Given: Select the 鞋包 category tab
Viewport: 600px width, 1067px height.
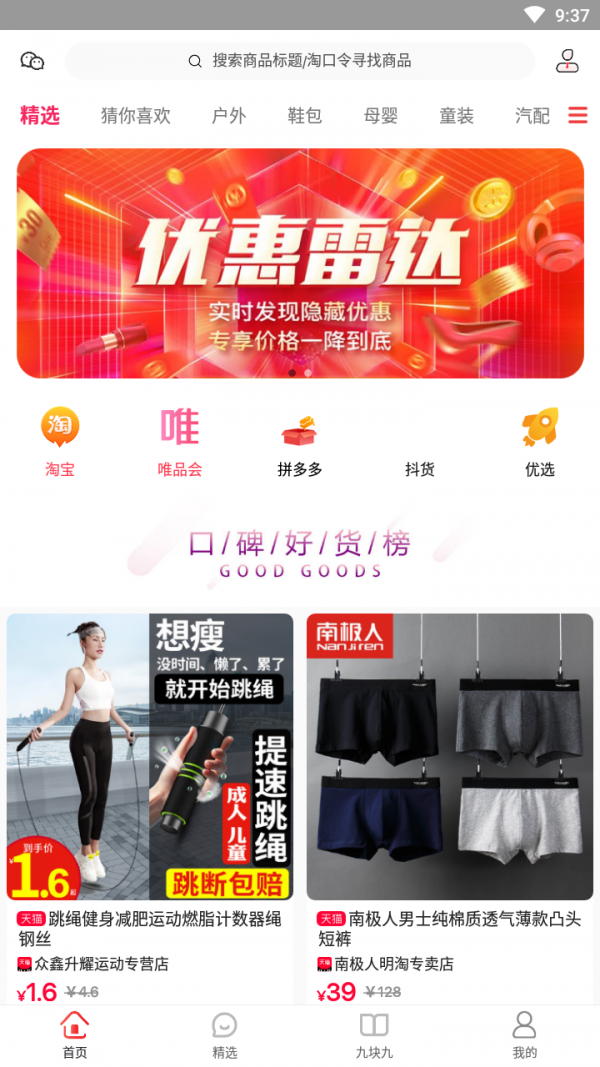Looking at the screenshot, I should point(305,116).
